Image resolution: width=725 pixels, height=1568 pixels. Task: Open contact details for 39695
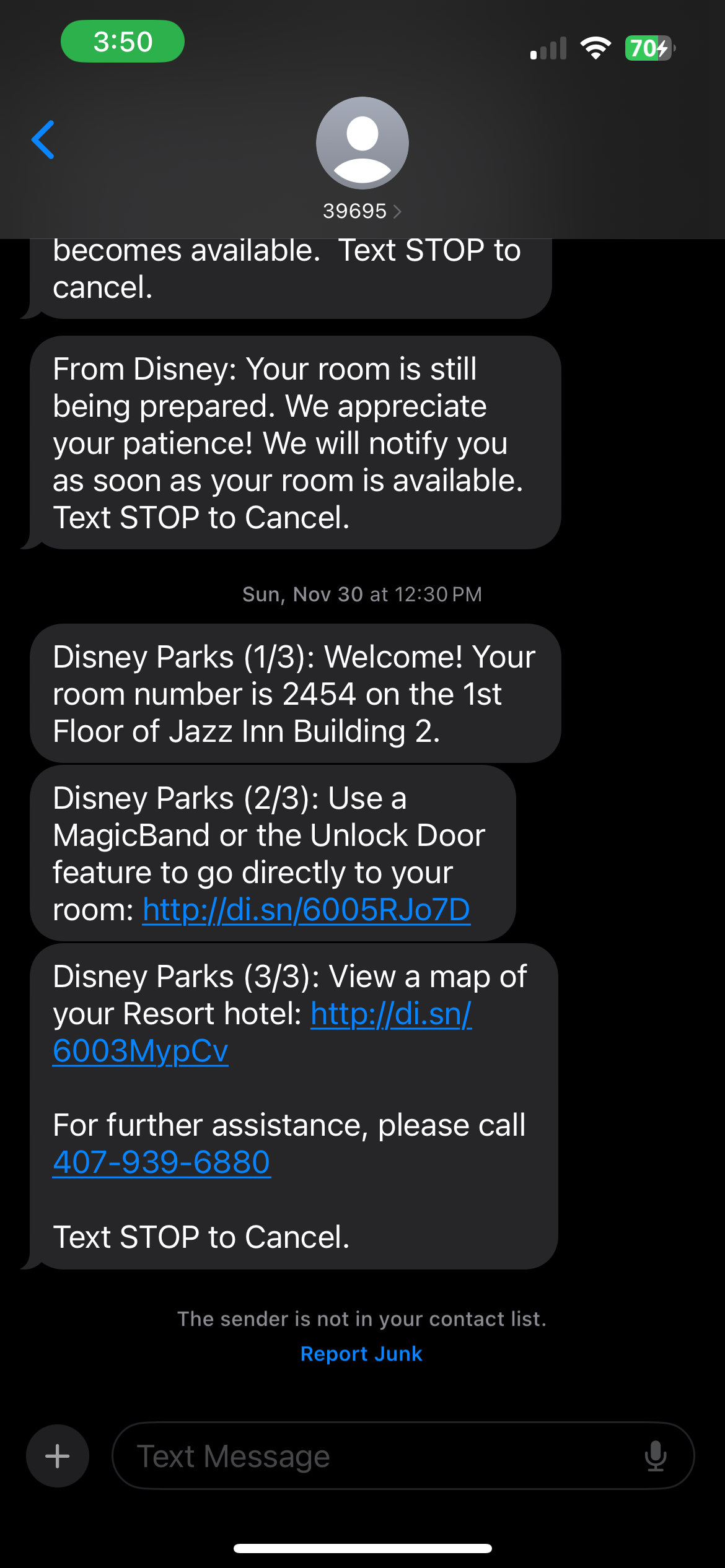click(x=362, y=211)
